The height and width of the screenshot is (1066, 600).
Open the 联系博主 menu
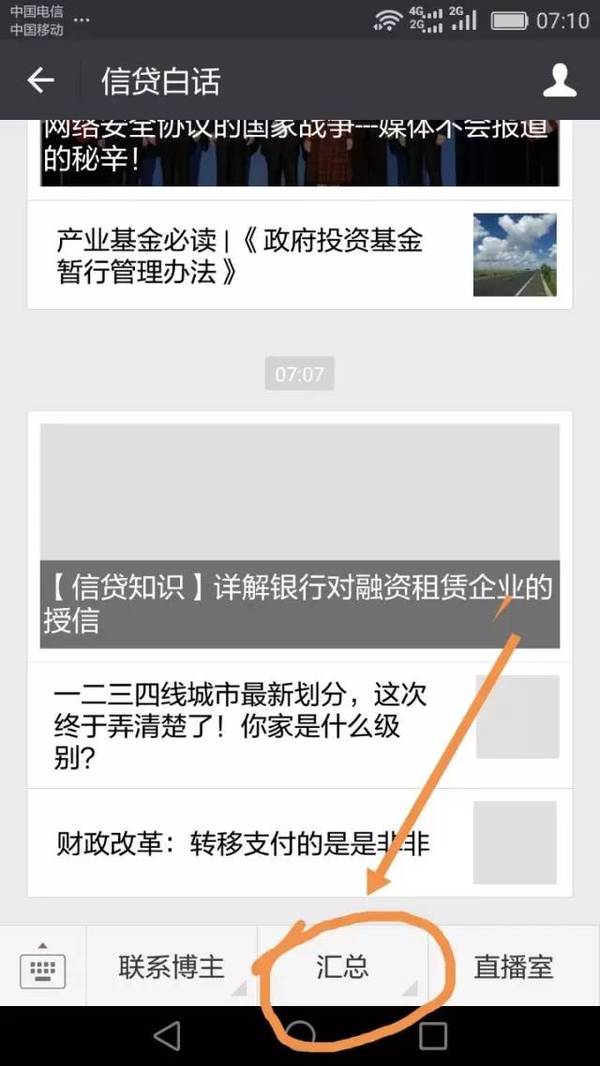point(172,967)
